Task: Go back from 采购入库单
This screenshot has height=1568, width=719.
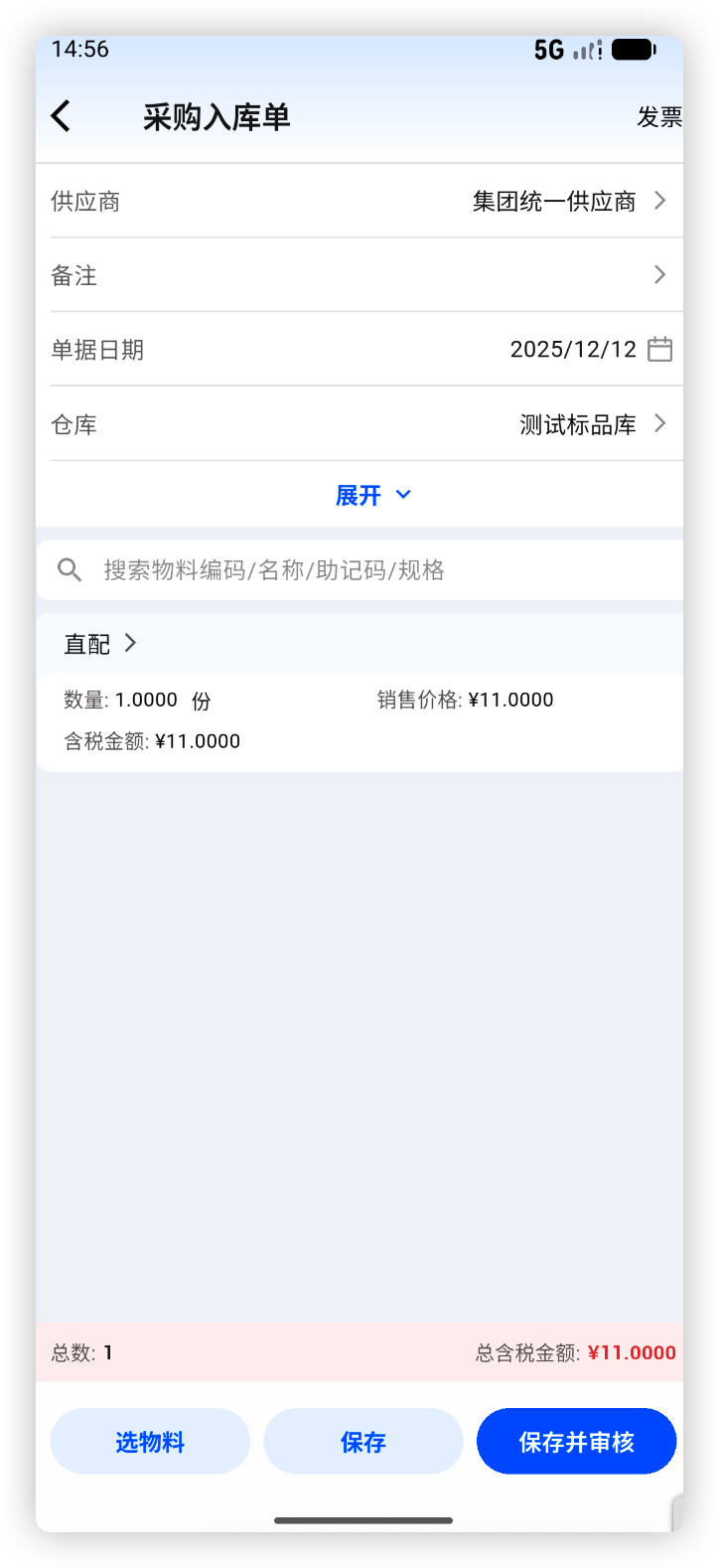Action: (x=62, y=117)
